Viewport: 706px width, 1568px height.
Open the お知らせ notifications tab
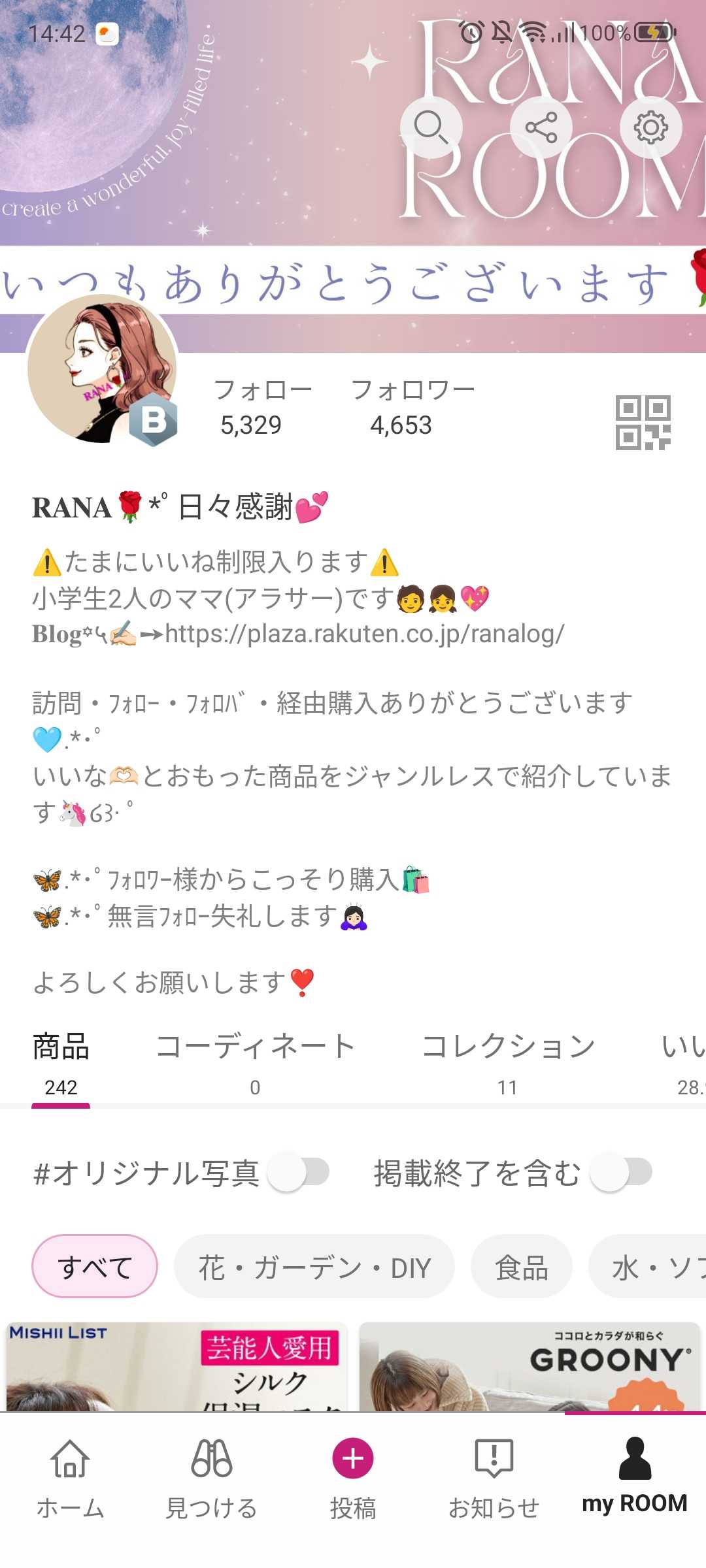click(494, 1478)
